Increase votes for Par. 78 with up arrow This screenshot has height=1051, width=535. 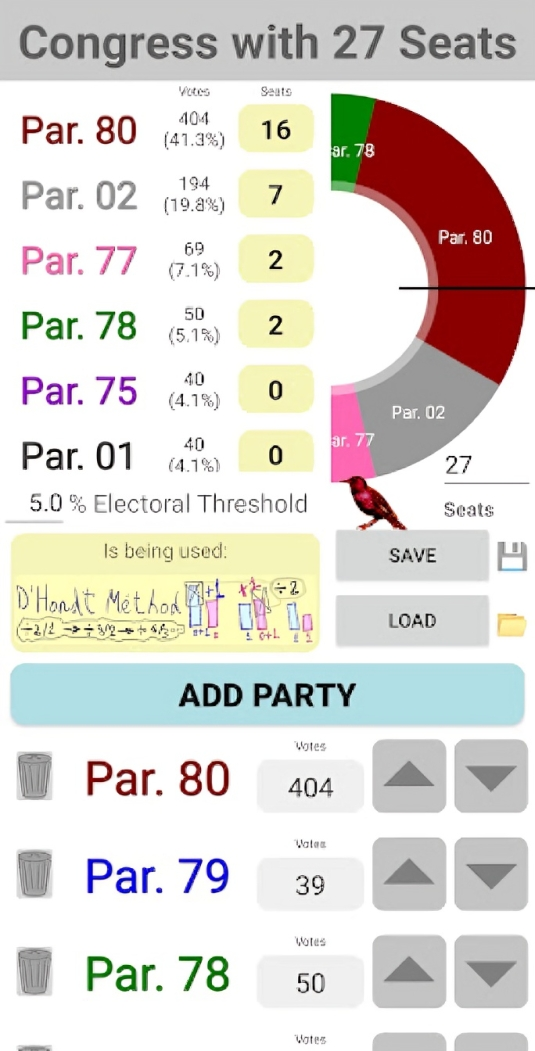[x=409, y=972]
